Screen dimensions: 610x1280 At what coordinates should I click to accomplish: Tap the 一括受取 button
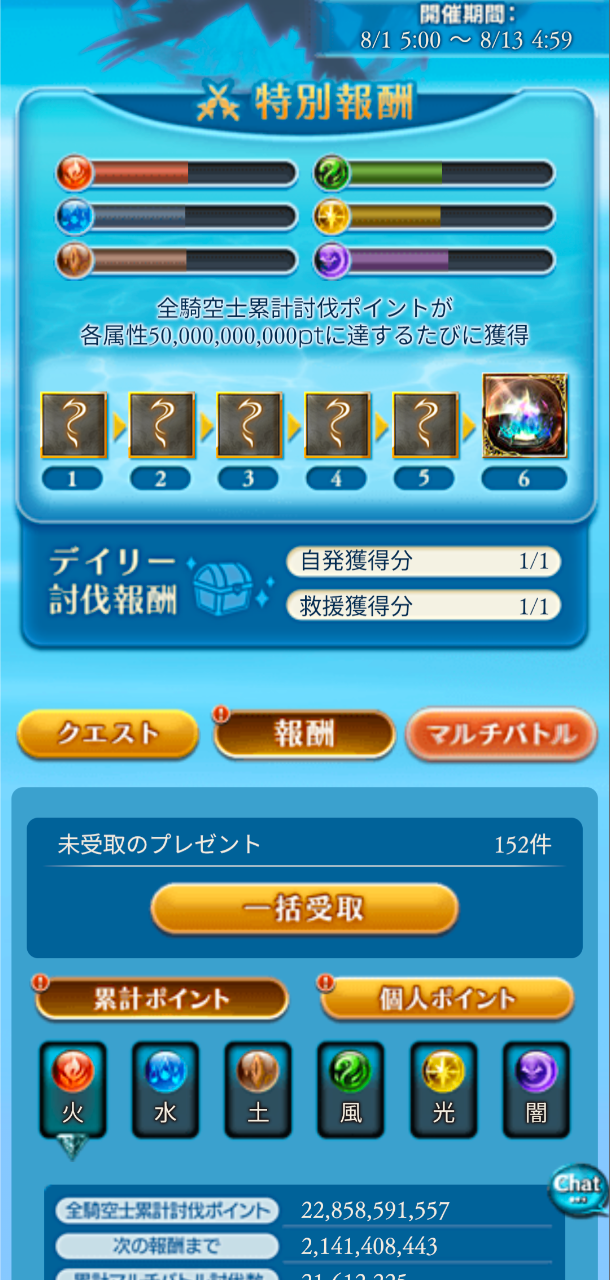click(304, 909)
